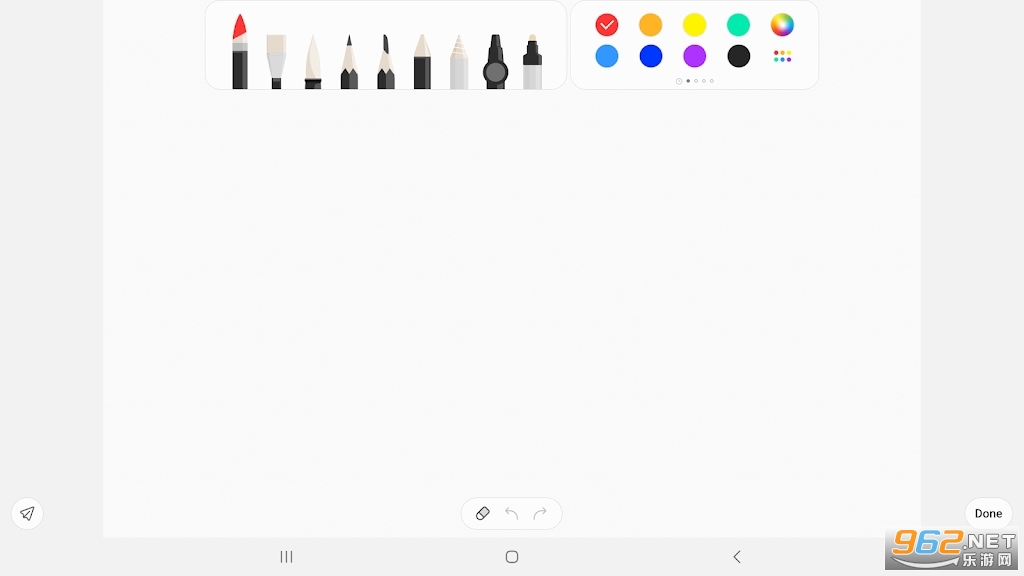This screenshot has height=576, width=1024.
Task: Activate the eraser tool
Action: 483,513
